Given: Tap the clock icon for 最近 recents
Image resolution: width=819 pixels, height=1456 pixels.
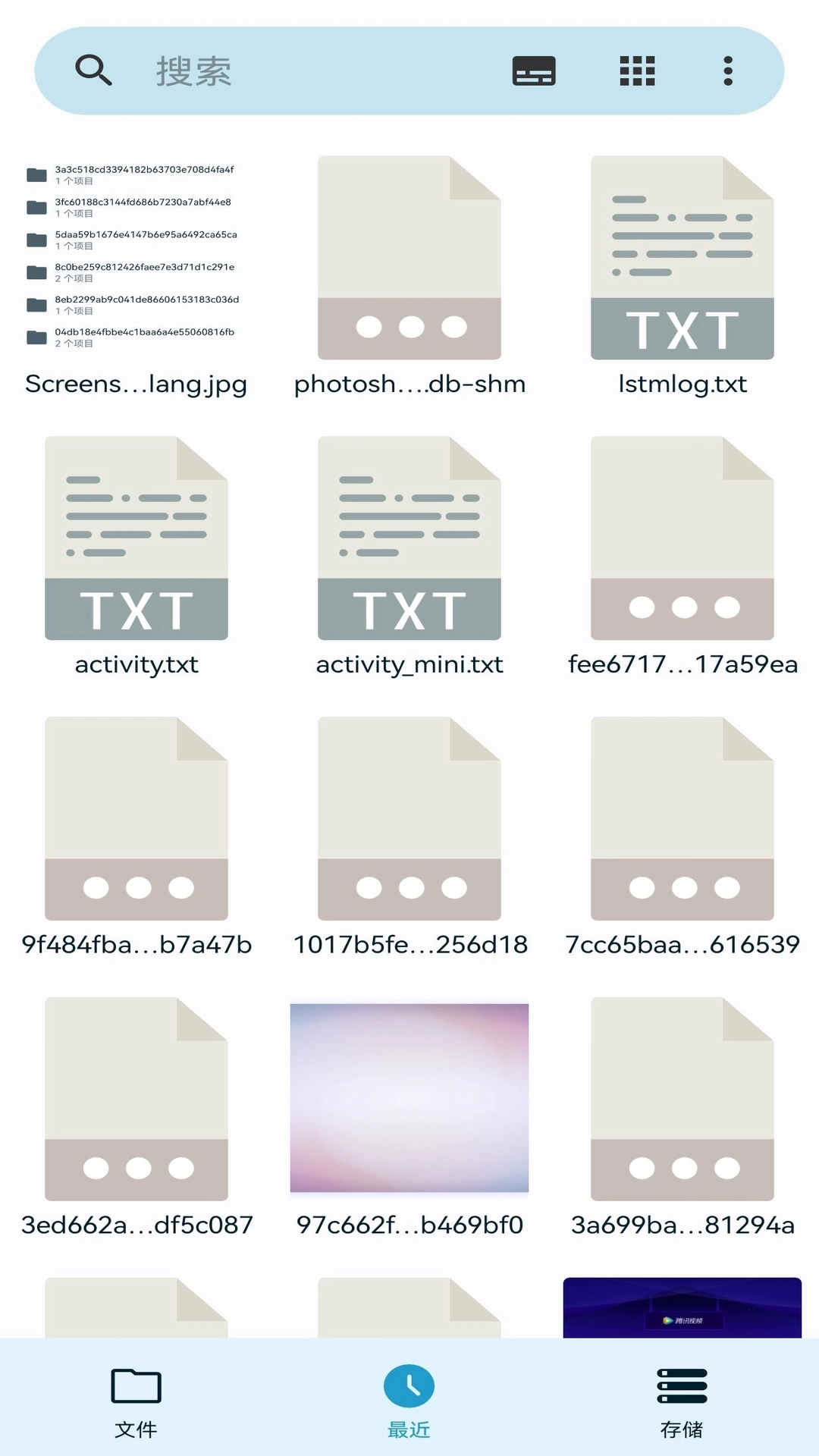Looking at the screenshot, I should [409, 1384].
